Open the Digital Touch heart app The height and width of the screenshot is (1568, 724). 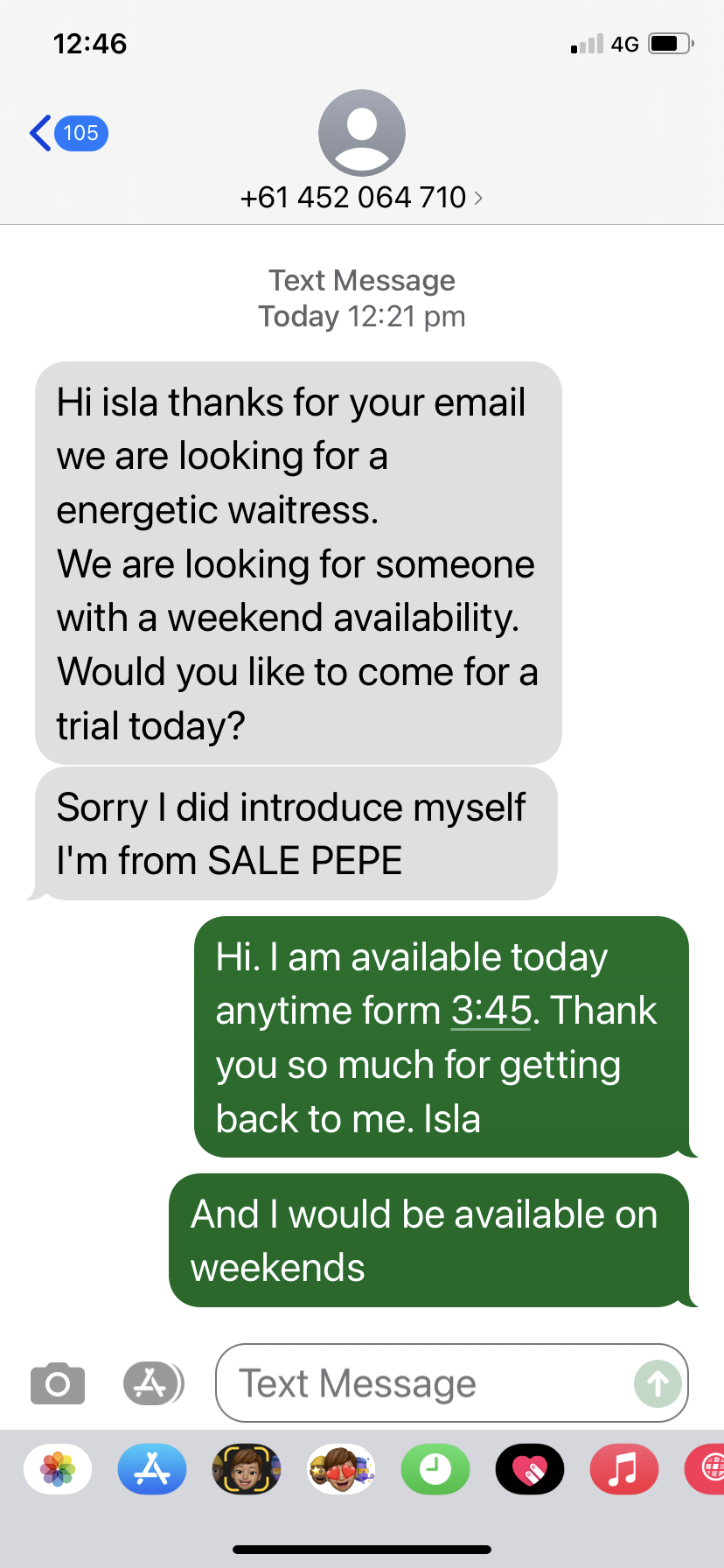(530, 1469)
